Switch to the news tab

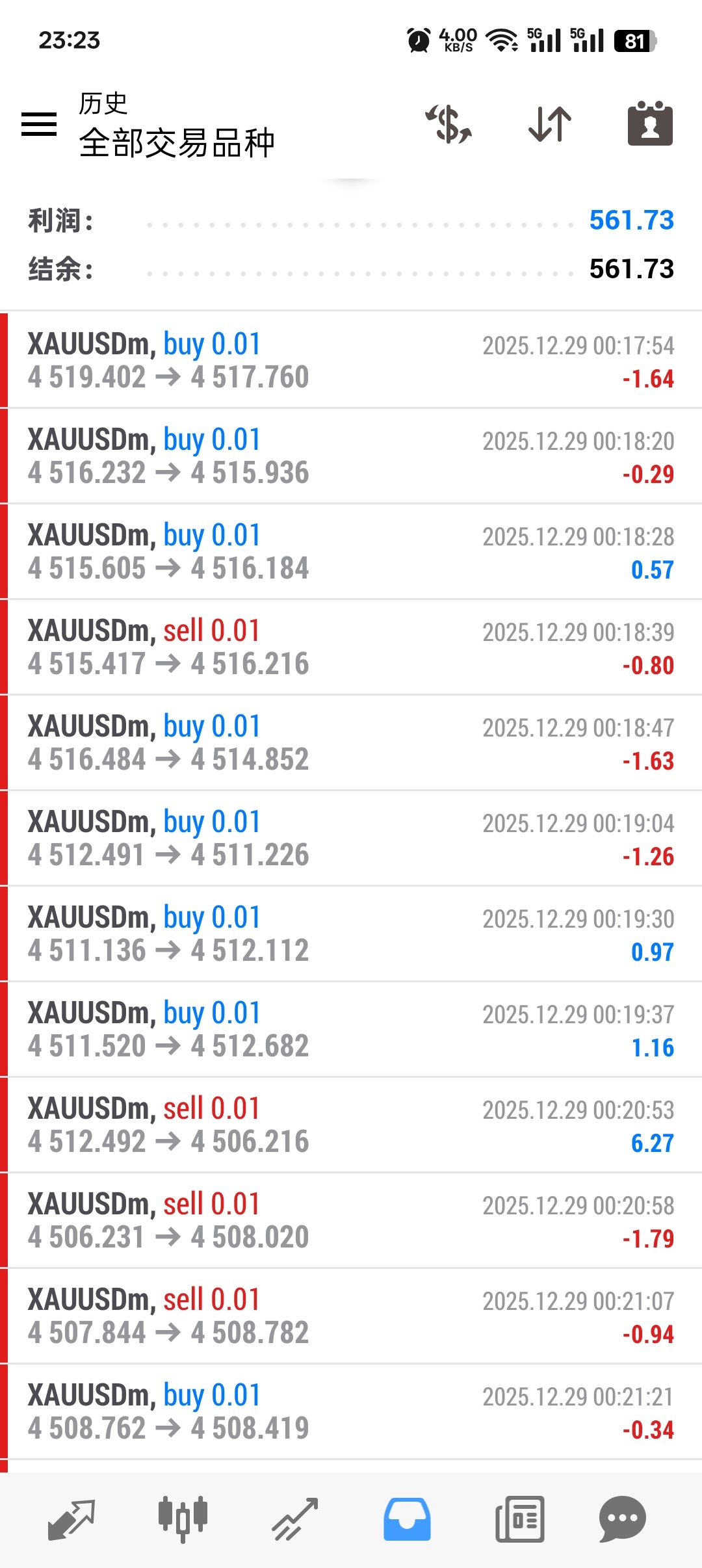click(519, 1519)
